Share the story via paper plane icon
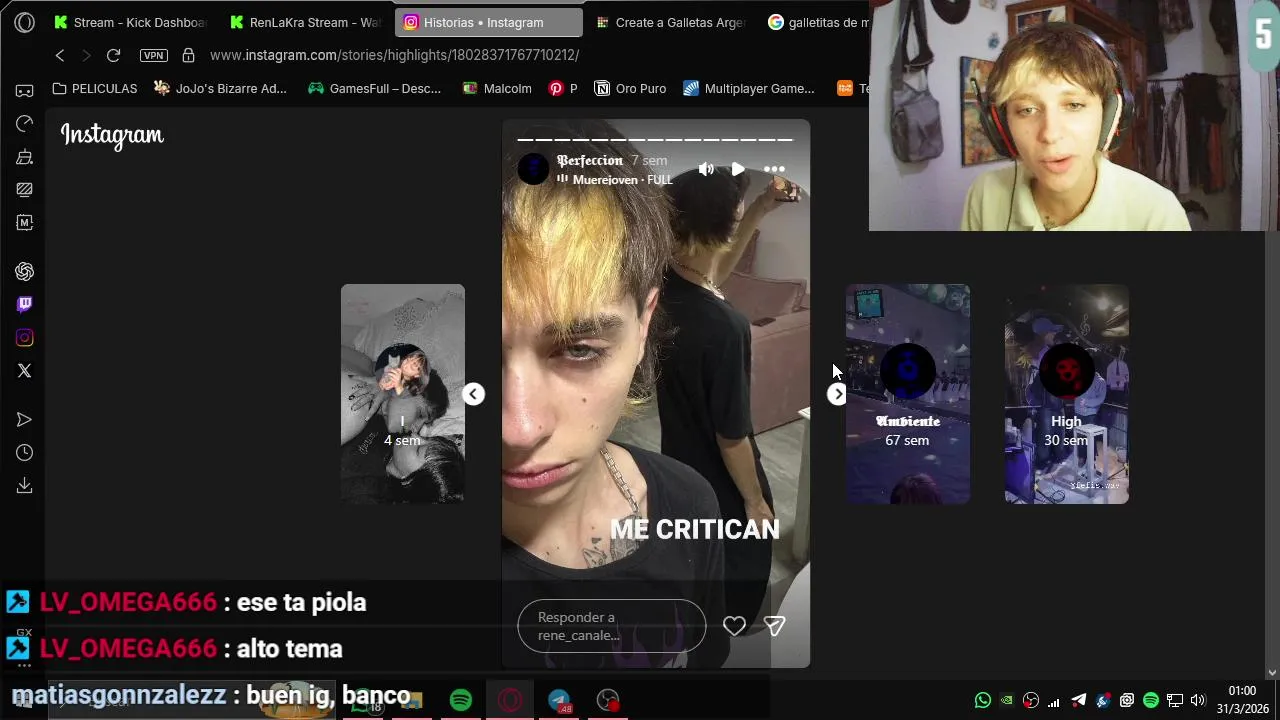1280x720 pixels. coord(774,626)
